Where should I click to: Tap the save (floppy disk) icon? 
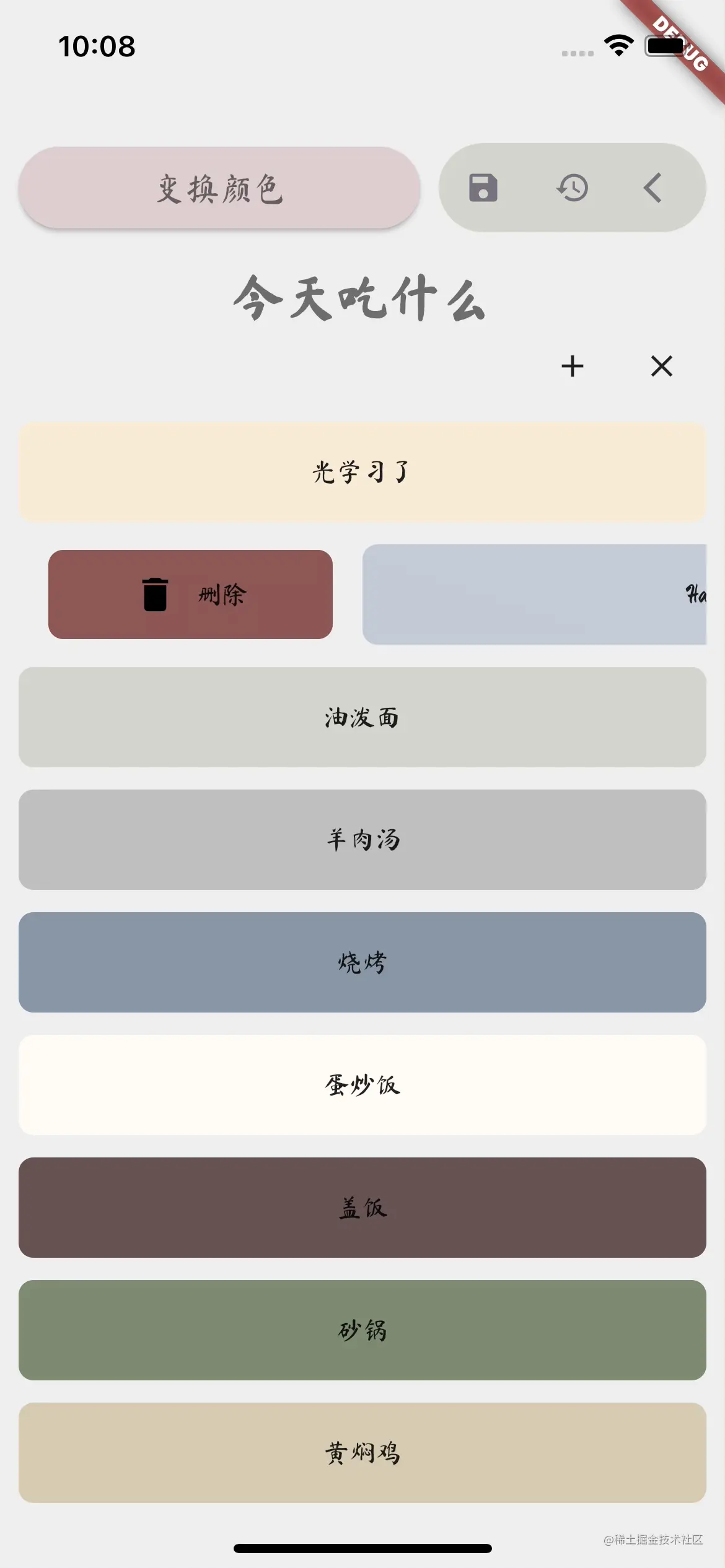(x=483, y=188)
